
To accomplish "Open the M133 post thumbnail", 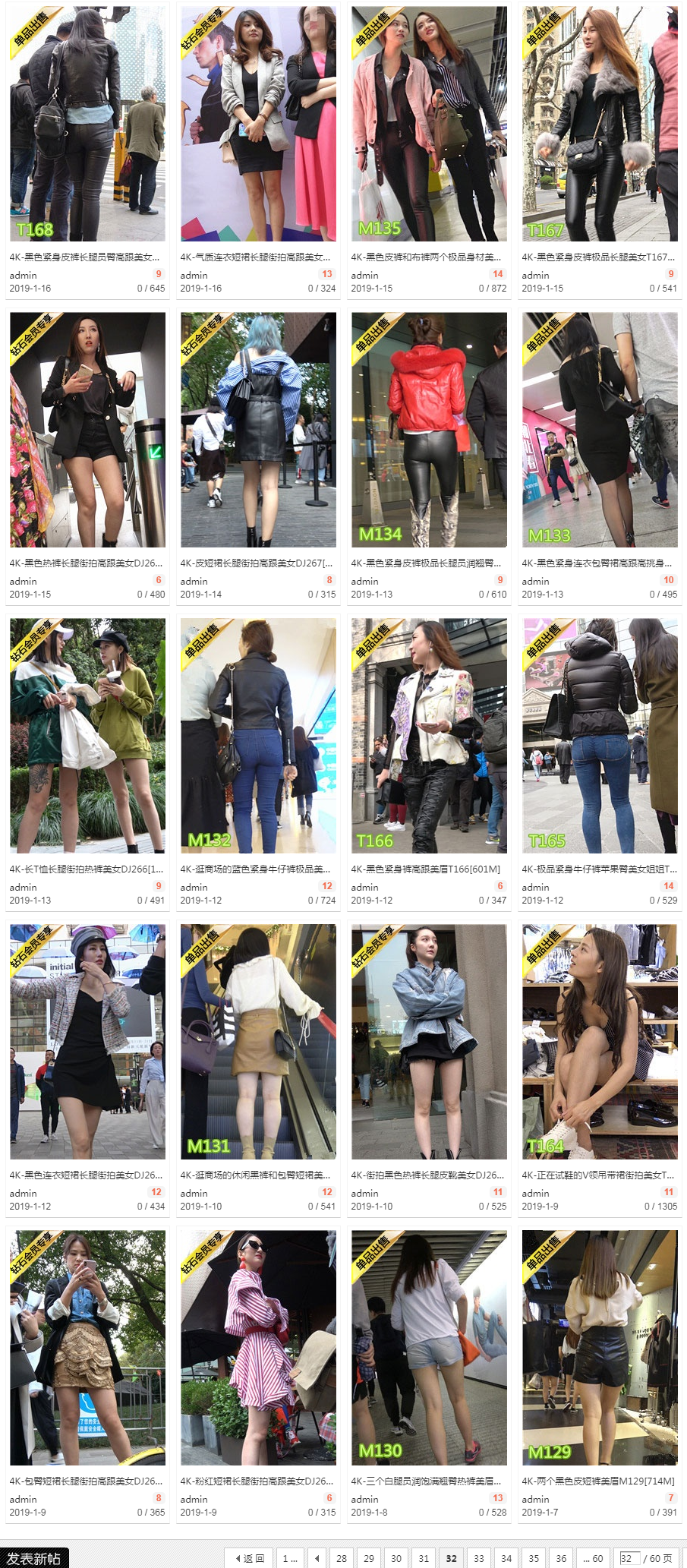I will [x=600, y=430].
